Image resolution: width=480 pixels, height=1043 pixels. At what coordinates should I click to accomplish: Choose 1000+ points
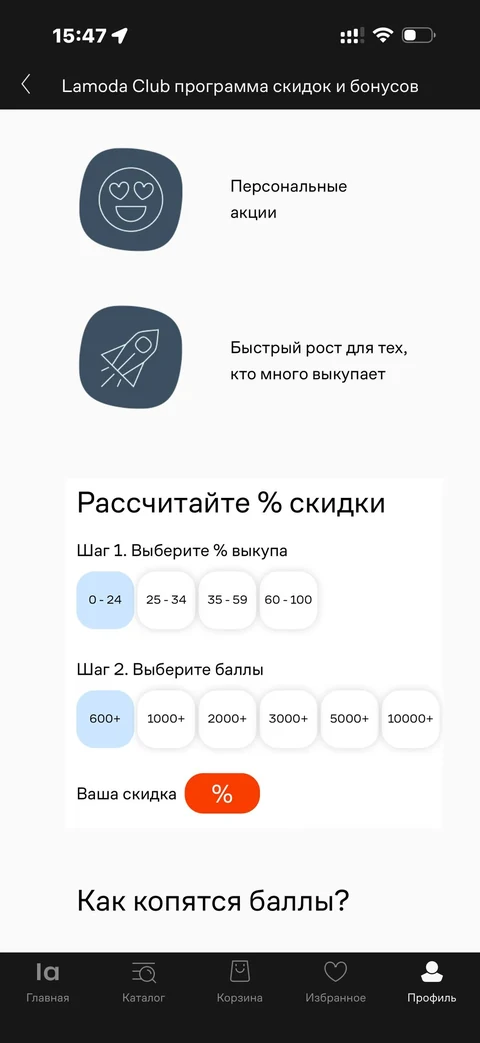(x=166, y=719)
